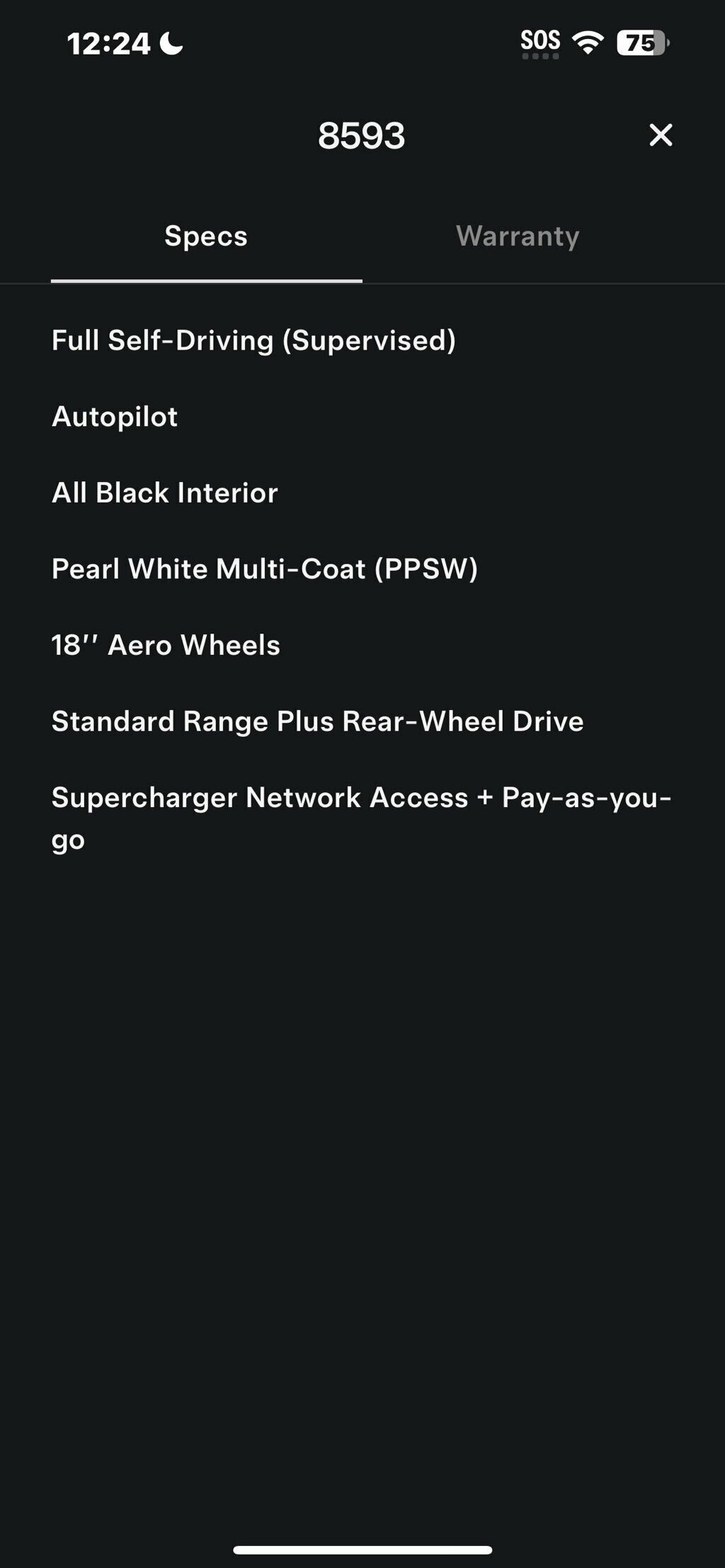The height and width of the screenshot is (1568, 725).
Task: Tap the X icon in top-right corner
Action: point(660,136)
